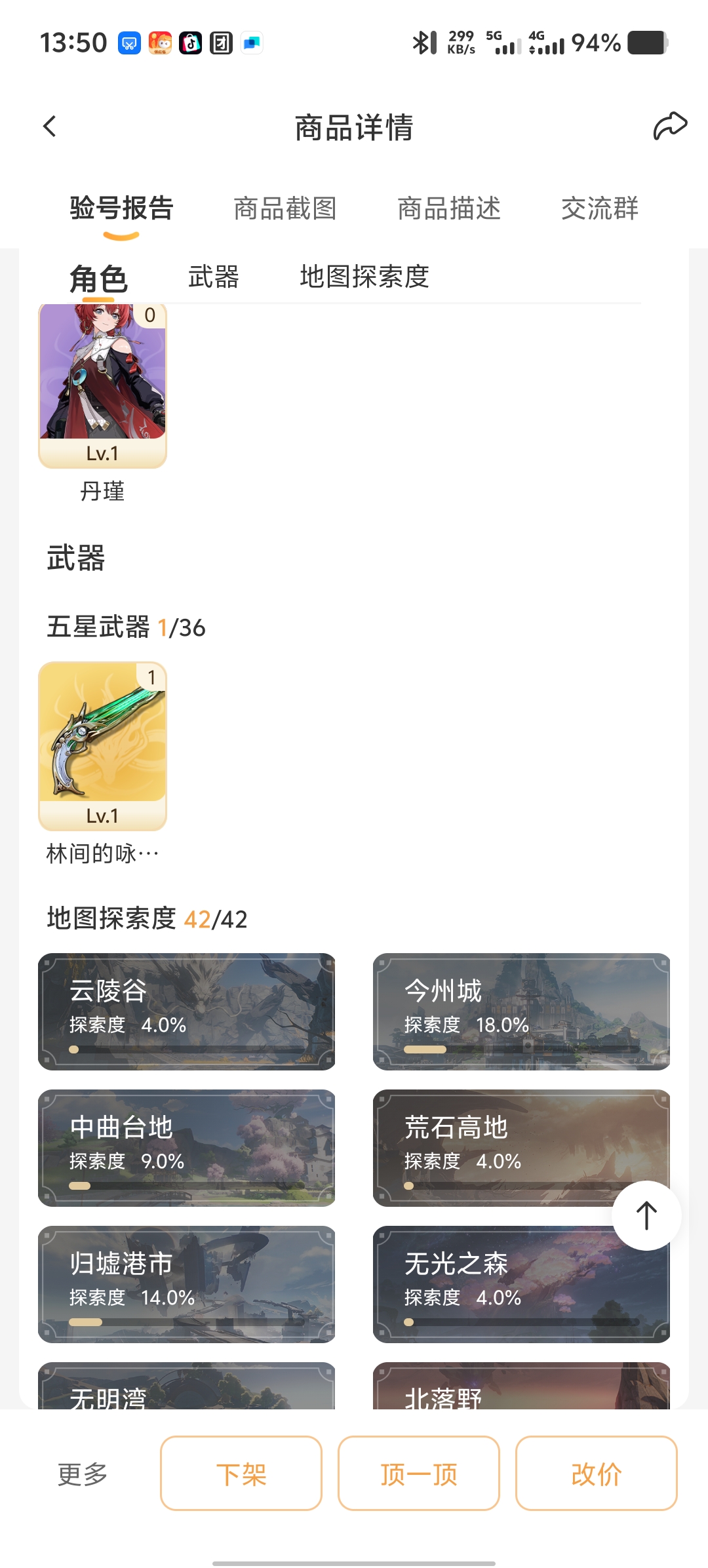Return to top with the up arrow
The image size is (708, 1568).
(646, 1215)
